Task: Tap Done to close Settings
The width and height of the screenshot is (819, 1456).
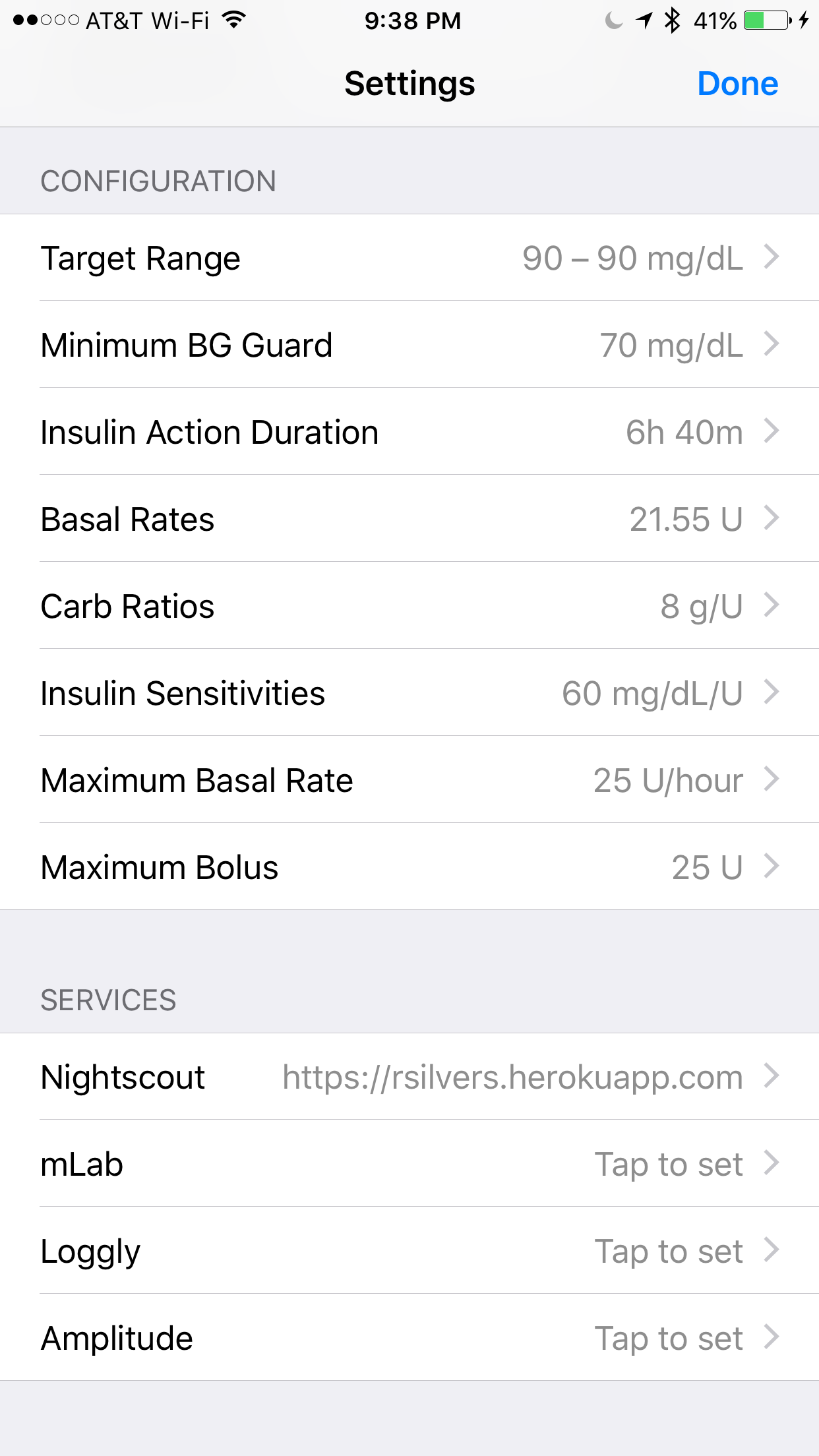Action: coord(737,84)
